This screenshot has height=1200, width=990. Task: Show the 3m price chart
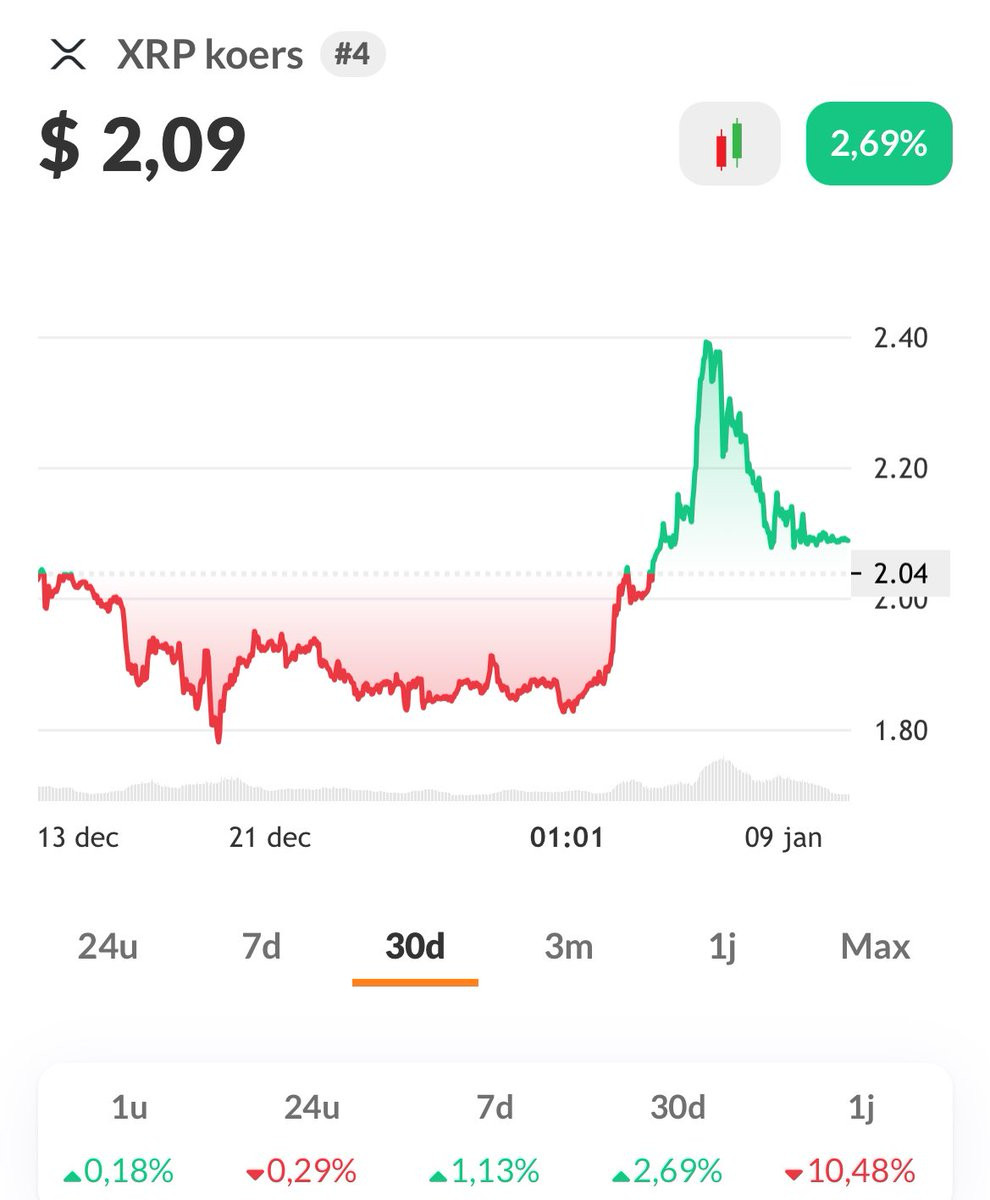[569, 946]
